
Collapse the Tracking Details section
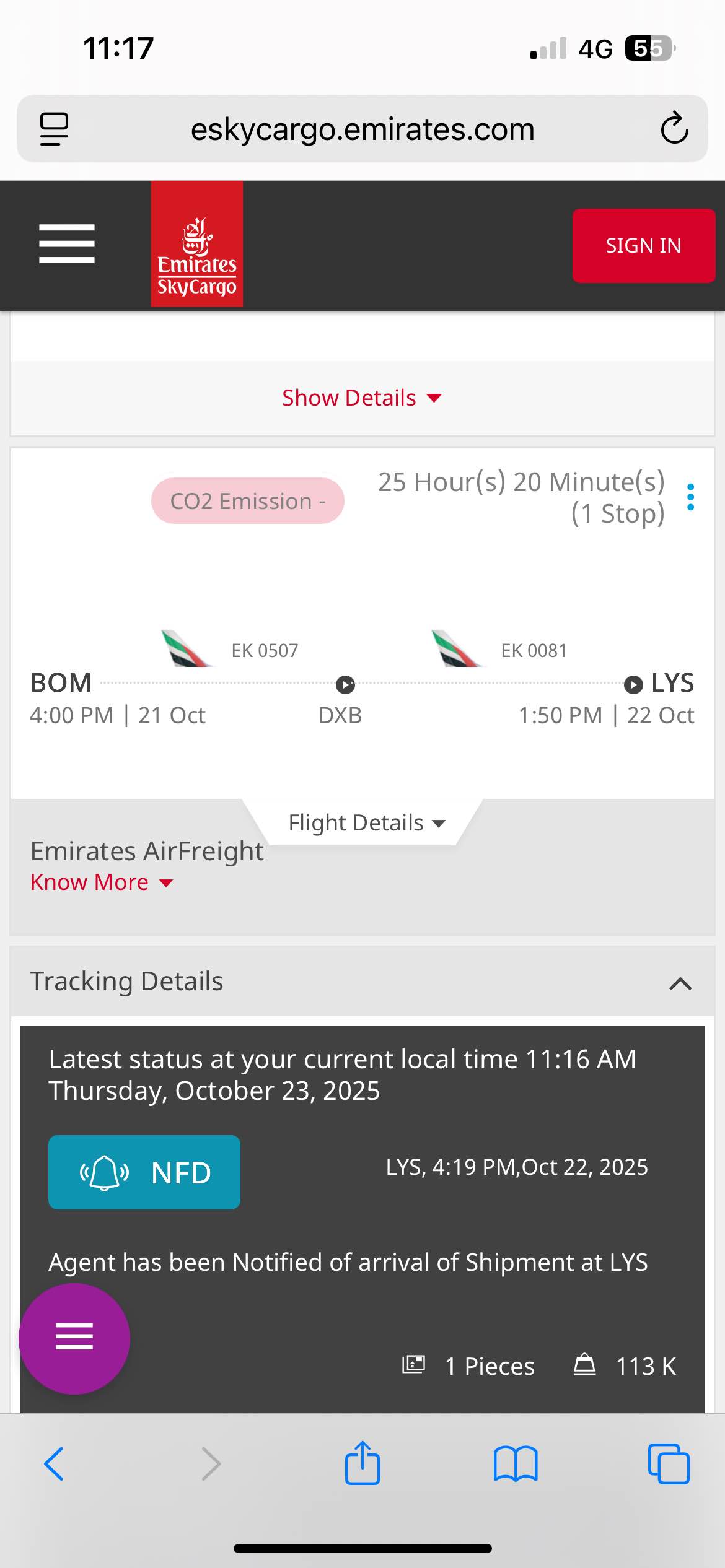pos(680,983)
